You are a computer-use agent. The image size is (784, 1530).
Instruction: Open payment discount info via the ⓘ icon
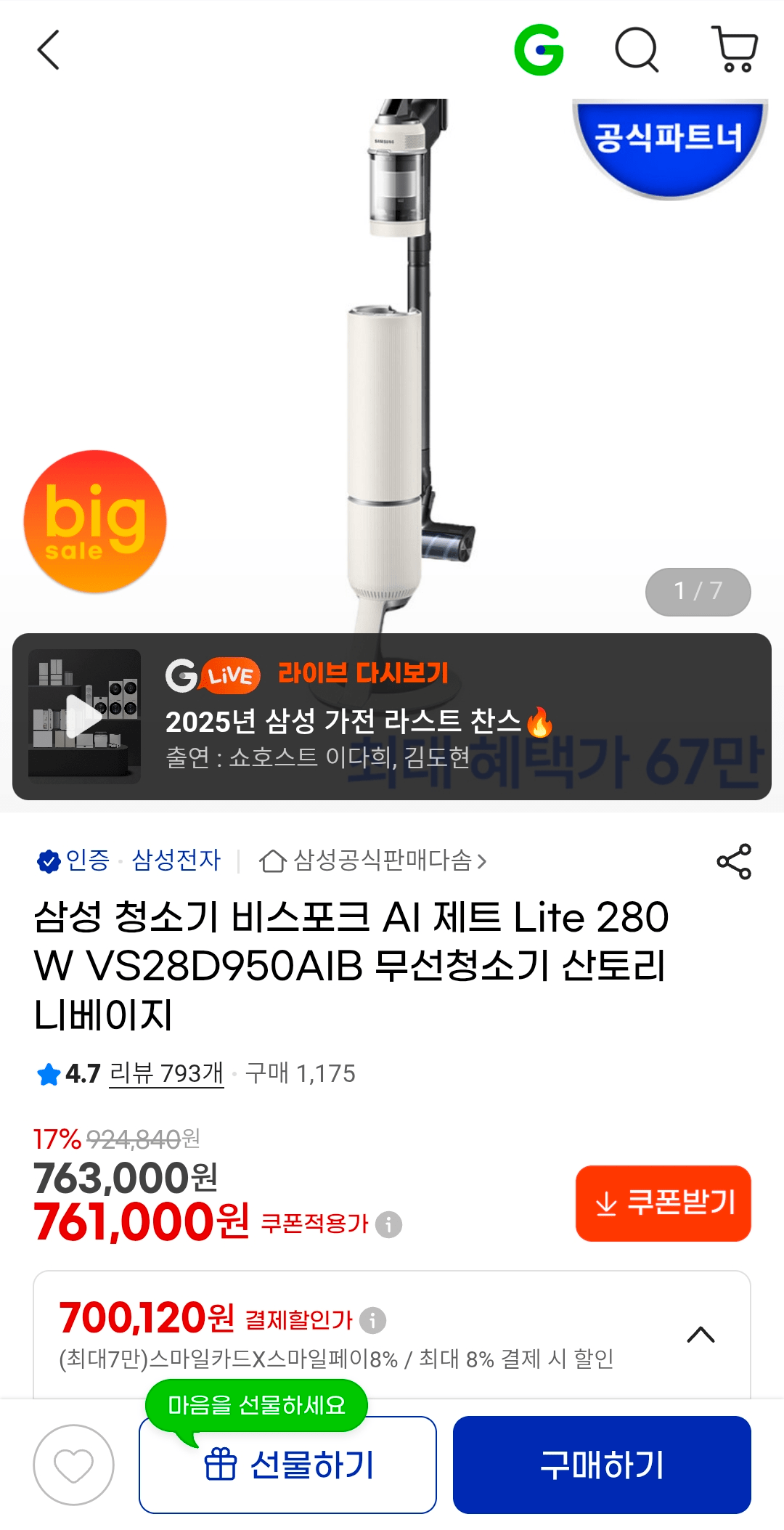click(x=372, y=1320)
